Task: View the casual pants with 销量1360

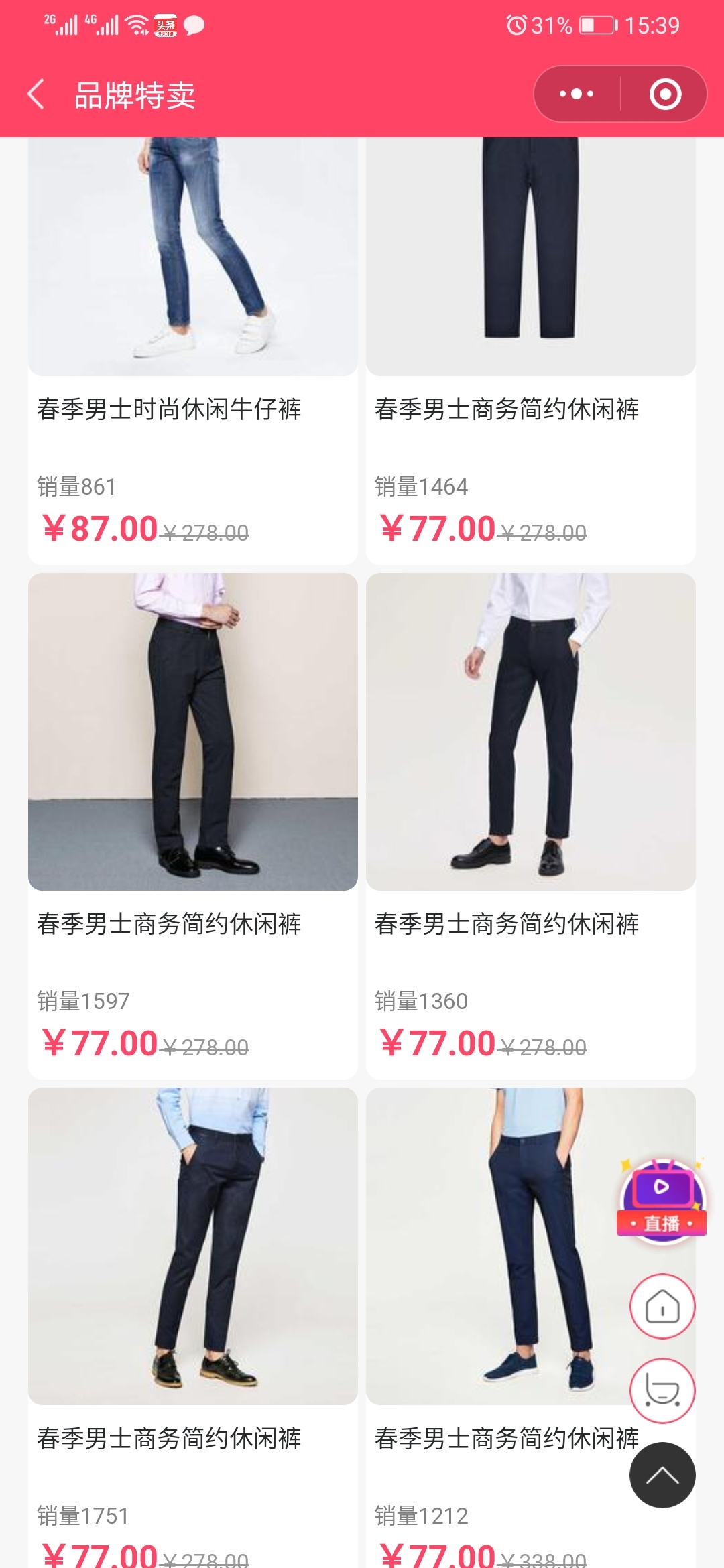Action: click(x=530, y=732)
